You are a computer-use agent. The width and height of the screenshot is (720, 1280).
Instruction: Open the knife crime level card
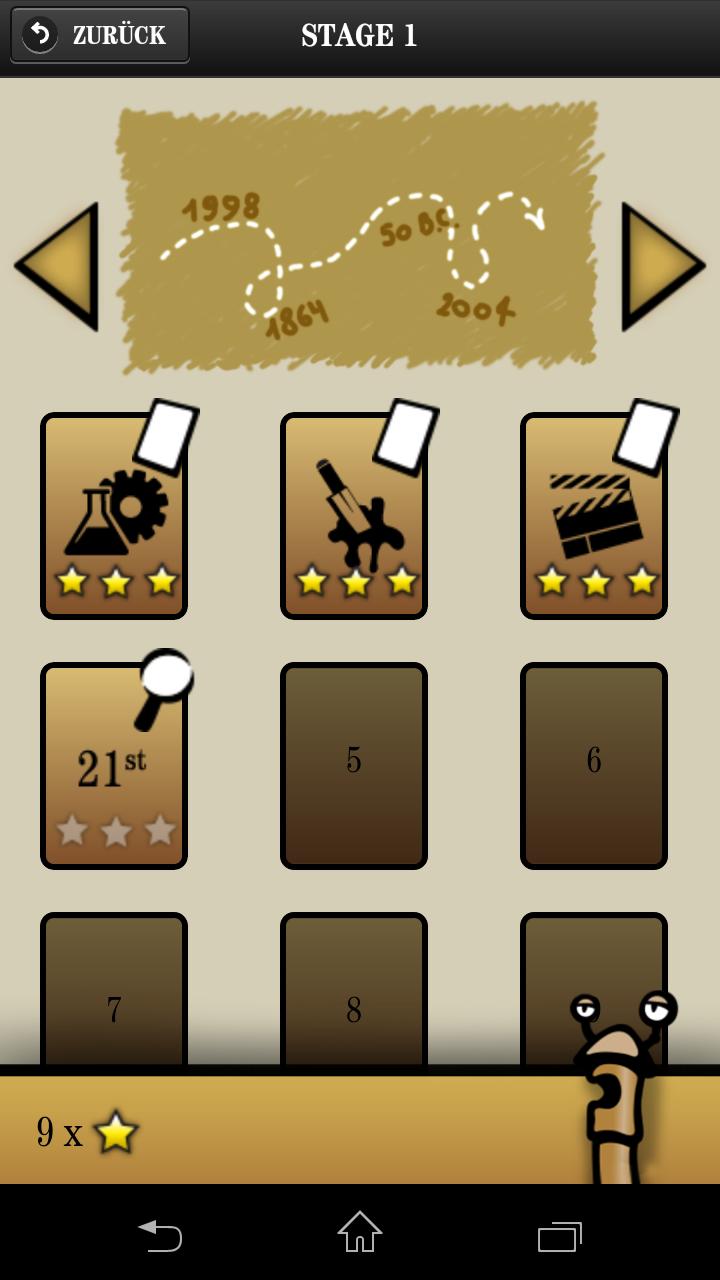pos(354,516)
